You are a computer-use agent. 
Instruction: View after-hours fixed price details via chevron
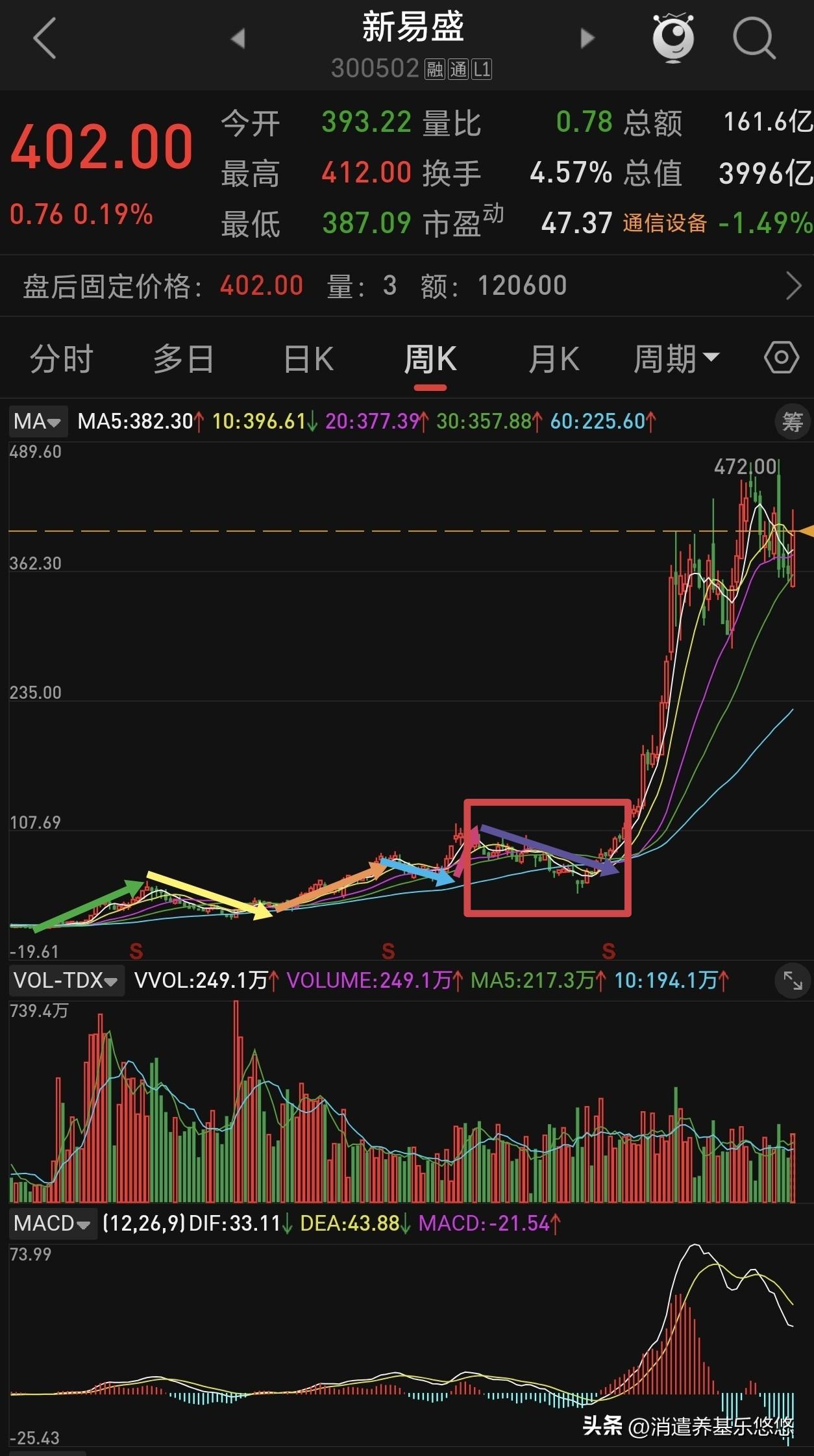click(x=795, y=285)
